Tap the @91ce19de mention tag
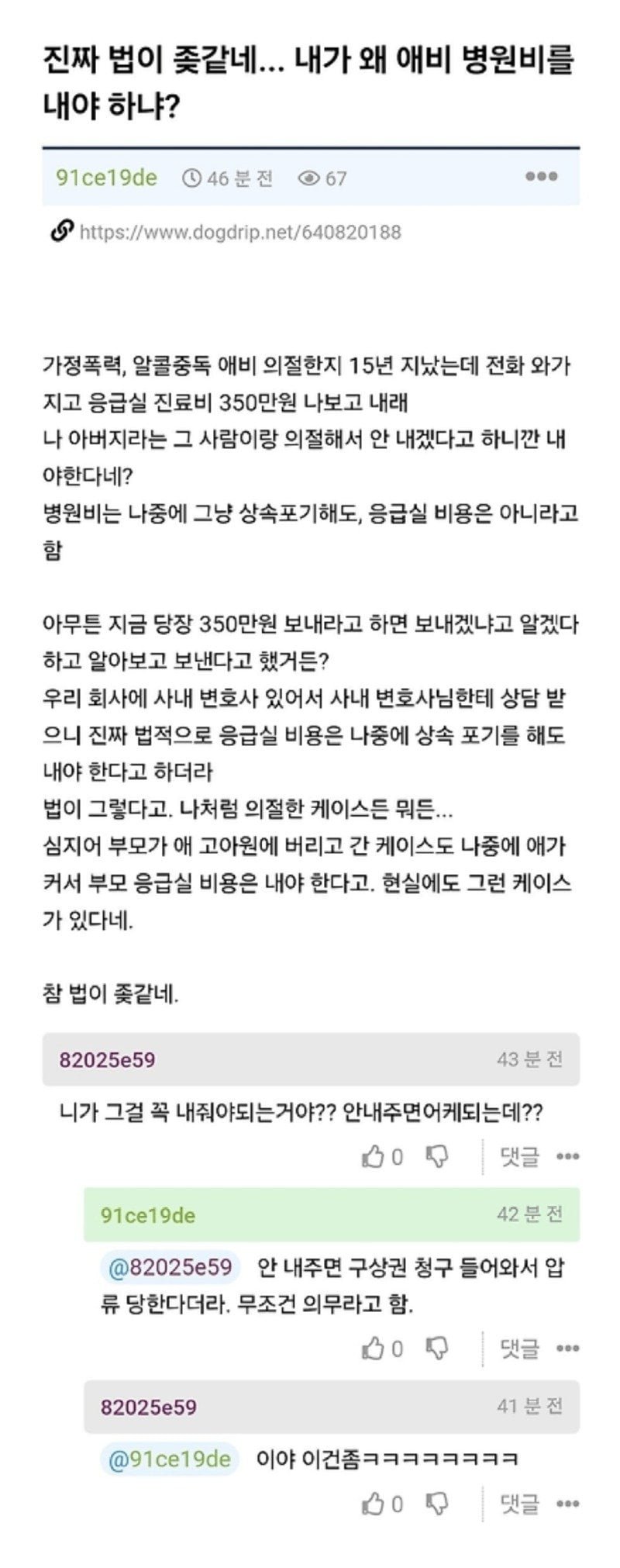Viewport: 620px width, 1568px height. coord(170,1459)
